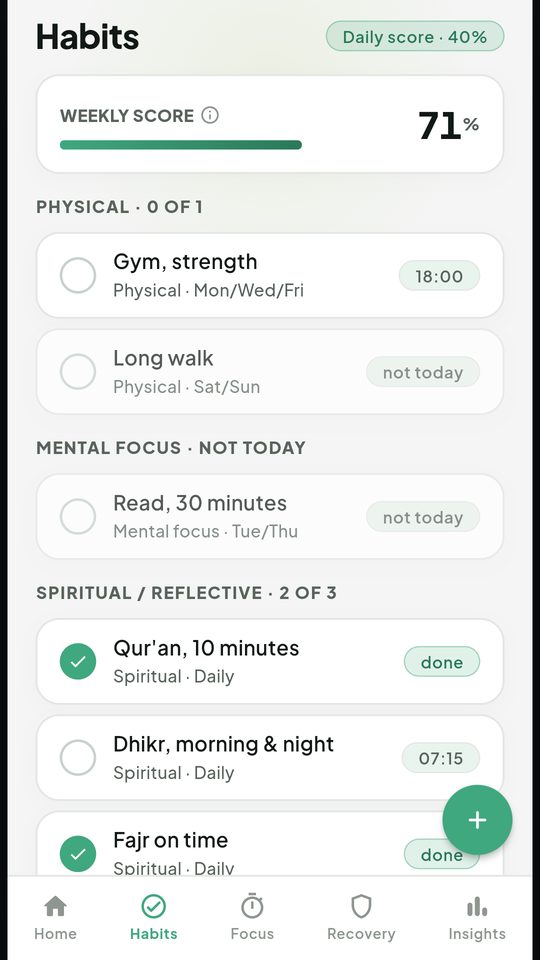The image size is (540, 960).
Task: Mark the Long walk habit complete
Action: (78, 372)
